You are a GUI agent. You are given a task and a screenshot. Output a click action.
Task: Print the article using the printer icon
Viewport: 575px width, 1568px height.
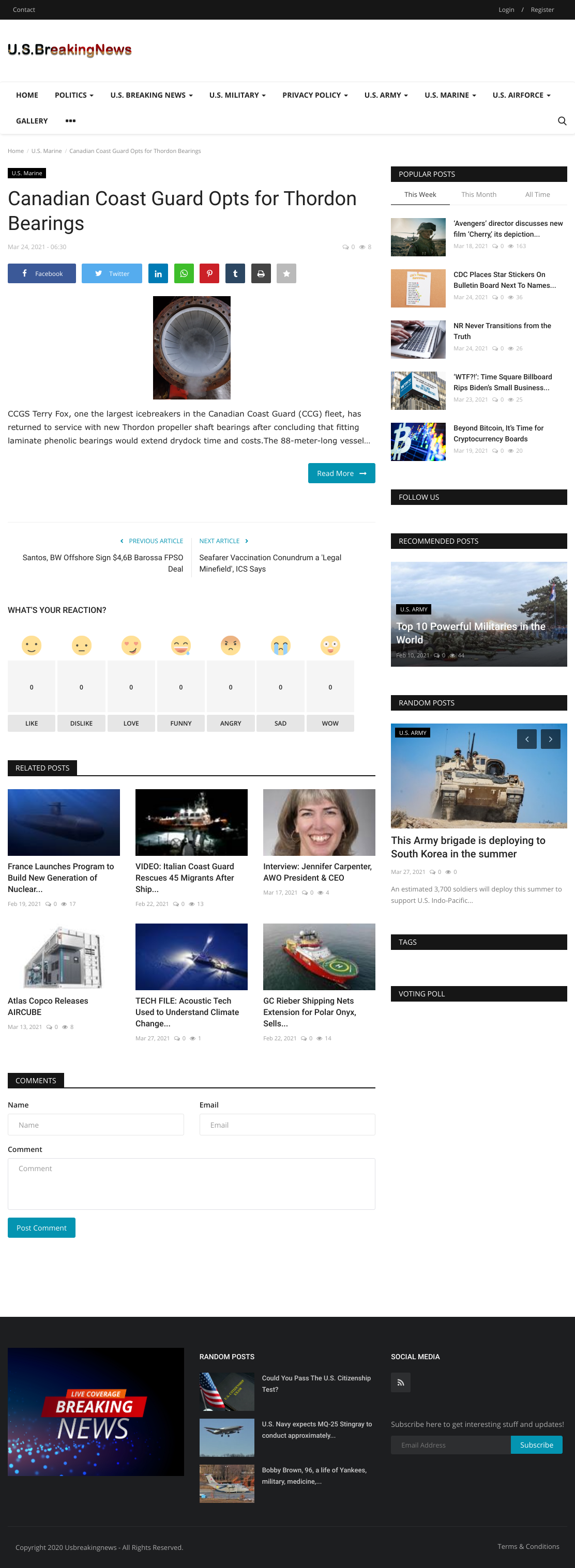(261, 273)
